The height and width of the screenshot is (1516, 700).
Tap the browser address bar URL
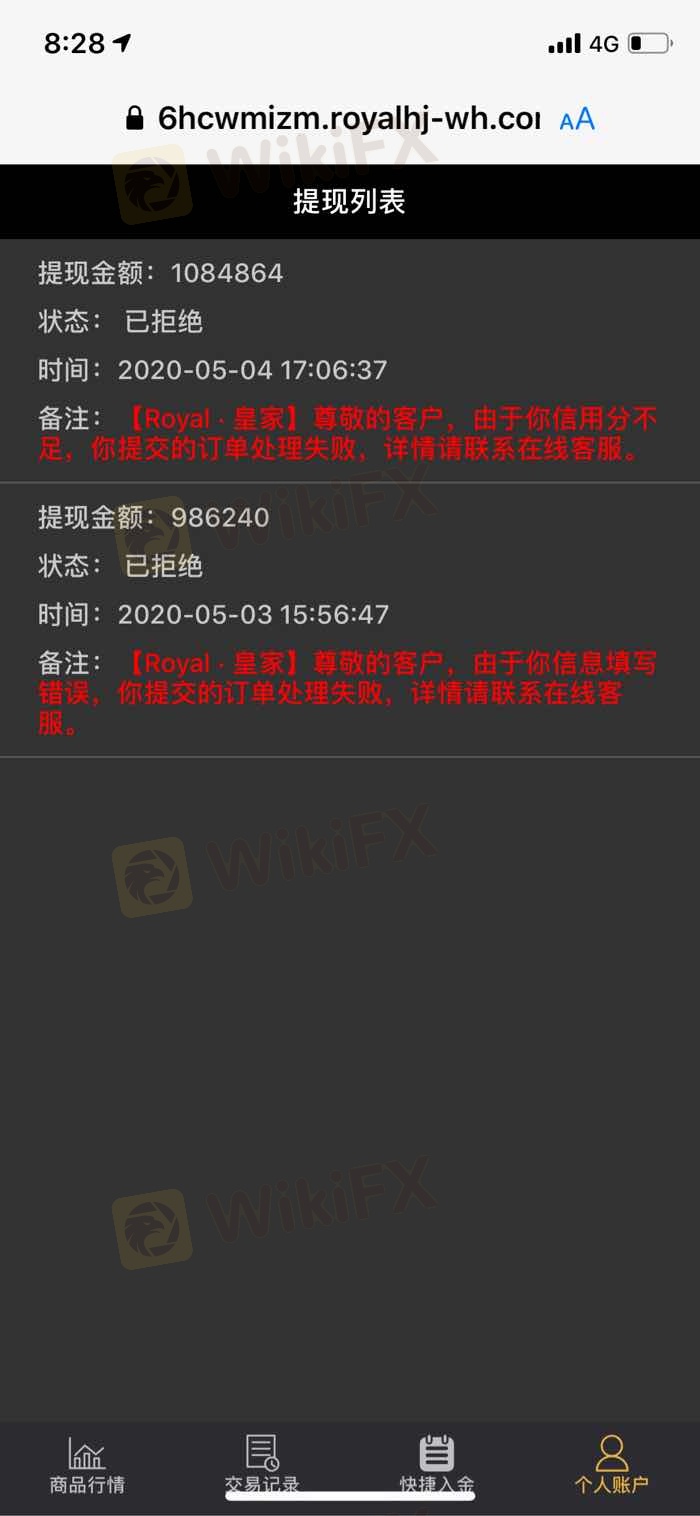pyautogui.click(x=340, y=119)
